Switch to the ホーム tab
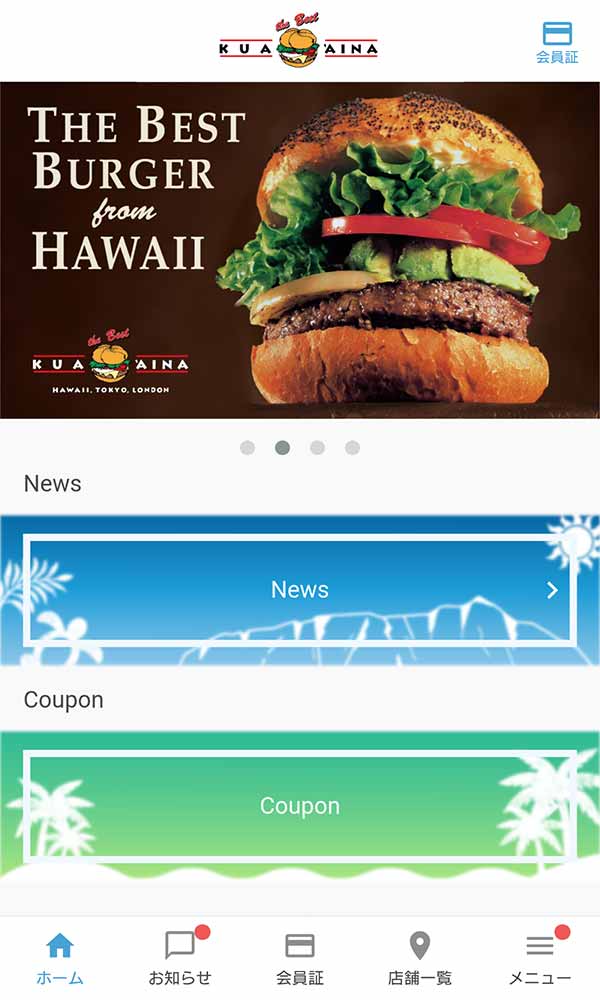600x1000 pixels. [x=60, y=957]
